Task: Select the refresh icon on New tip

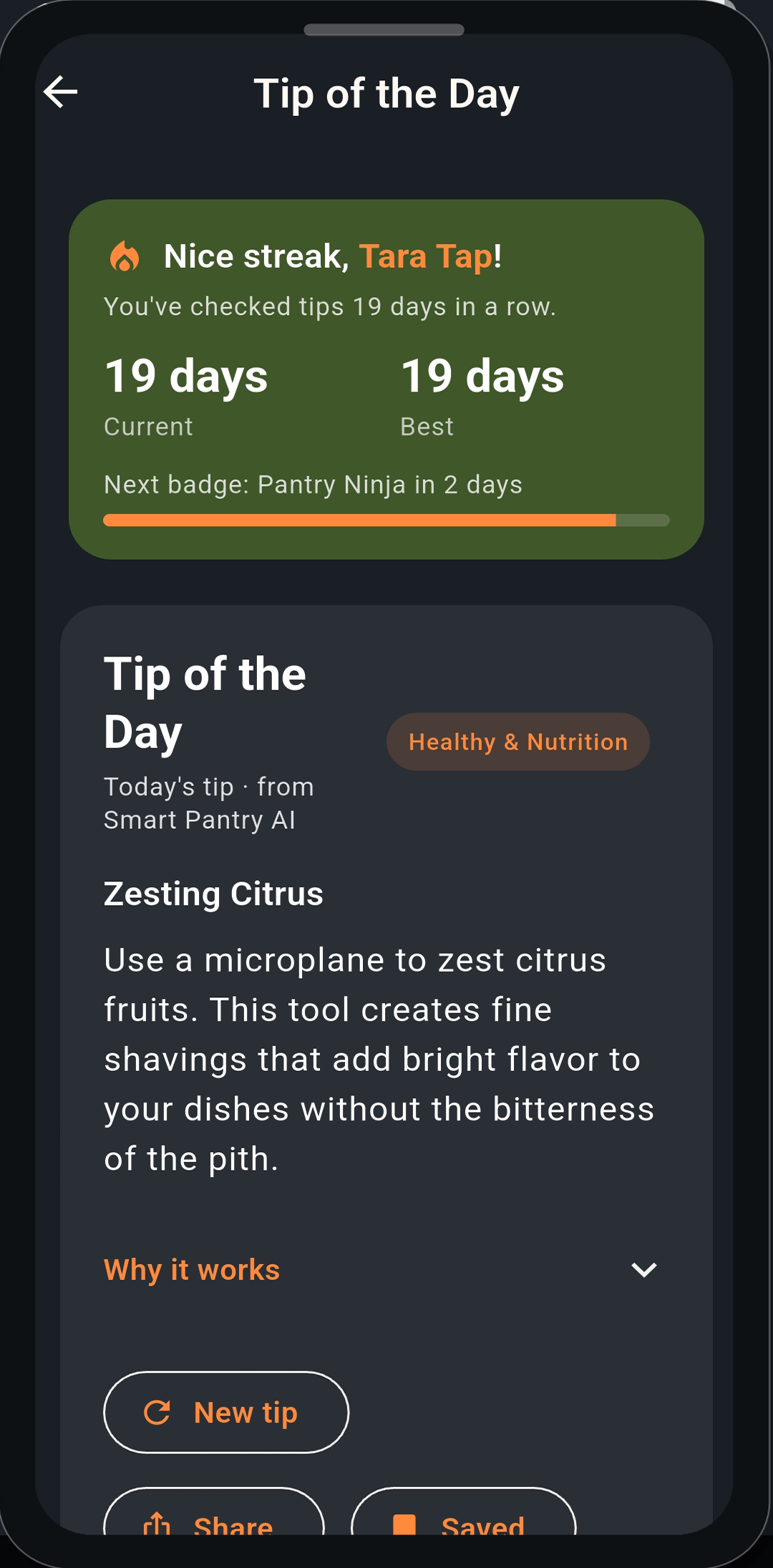Action: coord(159,1411)
